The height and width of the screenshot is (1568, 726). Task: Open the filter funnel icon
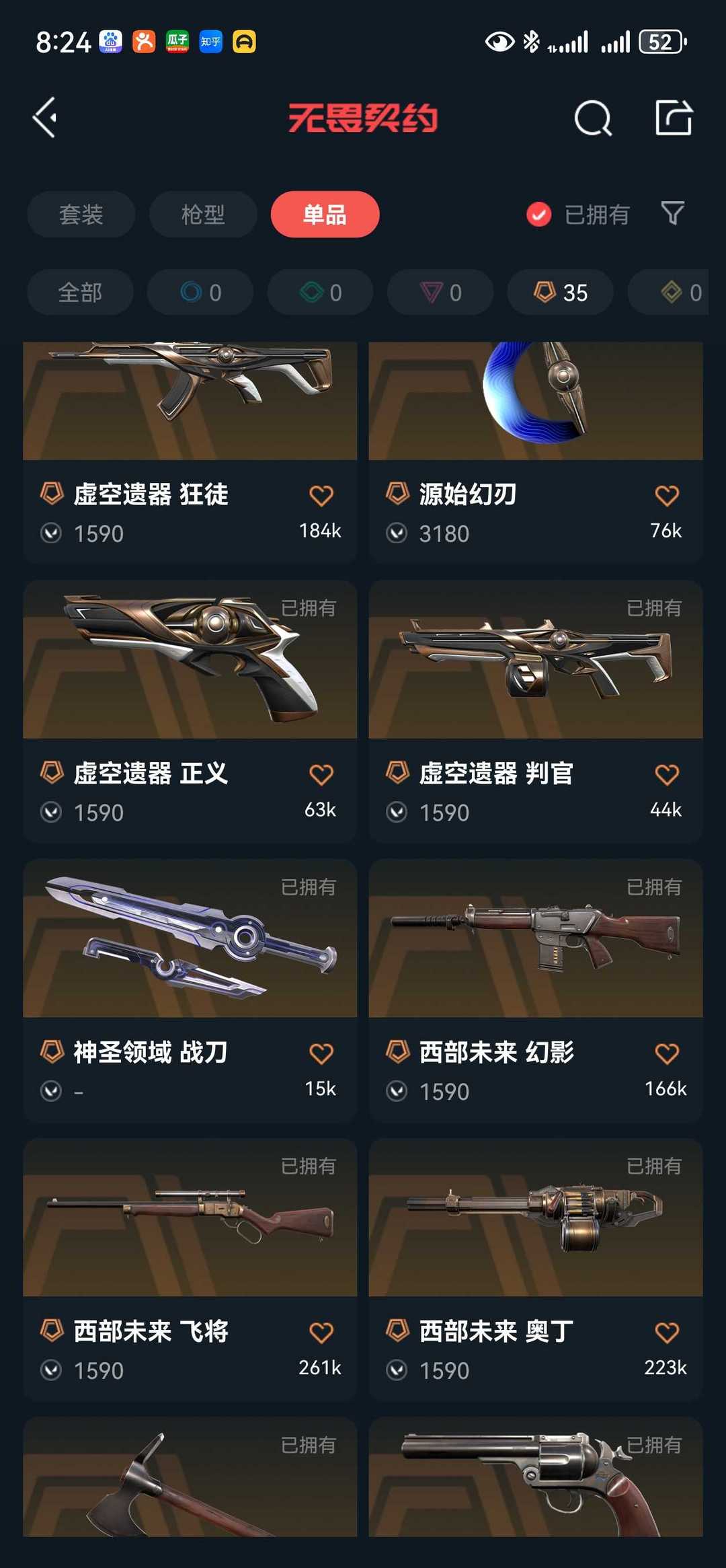tap(672, 214)
